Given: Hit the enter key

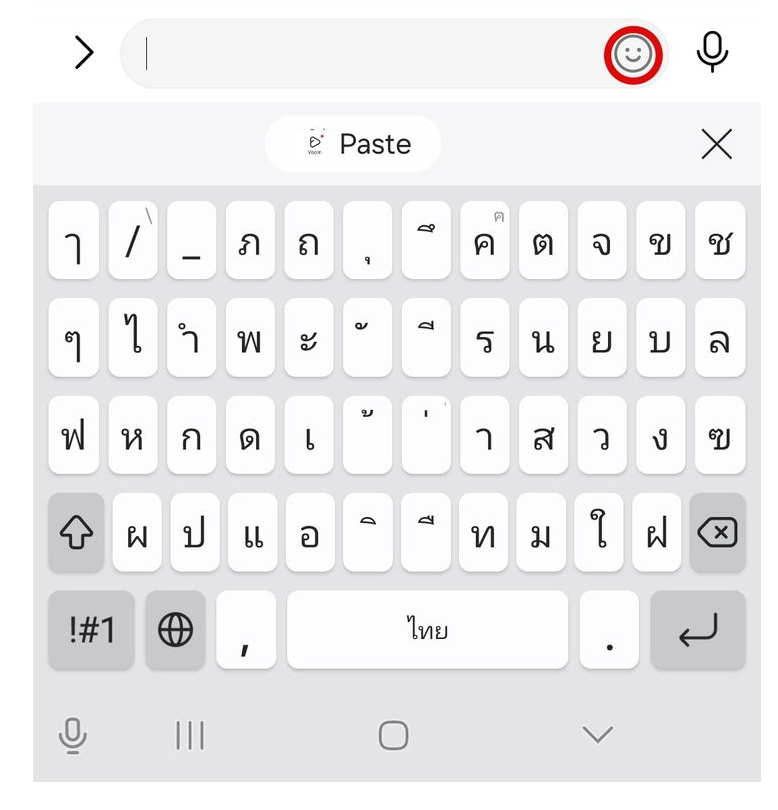Looking at the screenshot, I should pos(697,630).
